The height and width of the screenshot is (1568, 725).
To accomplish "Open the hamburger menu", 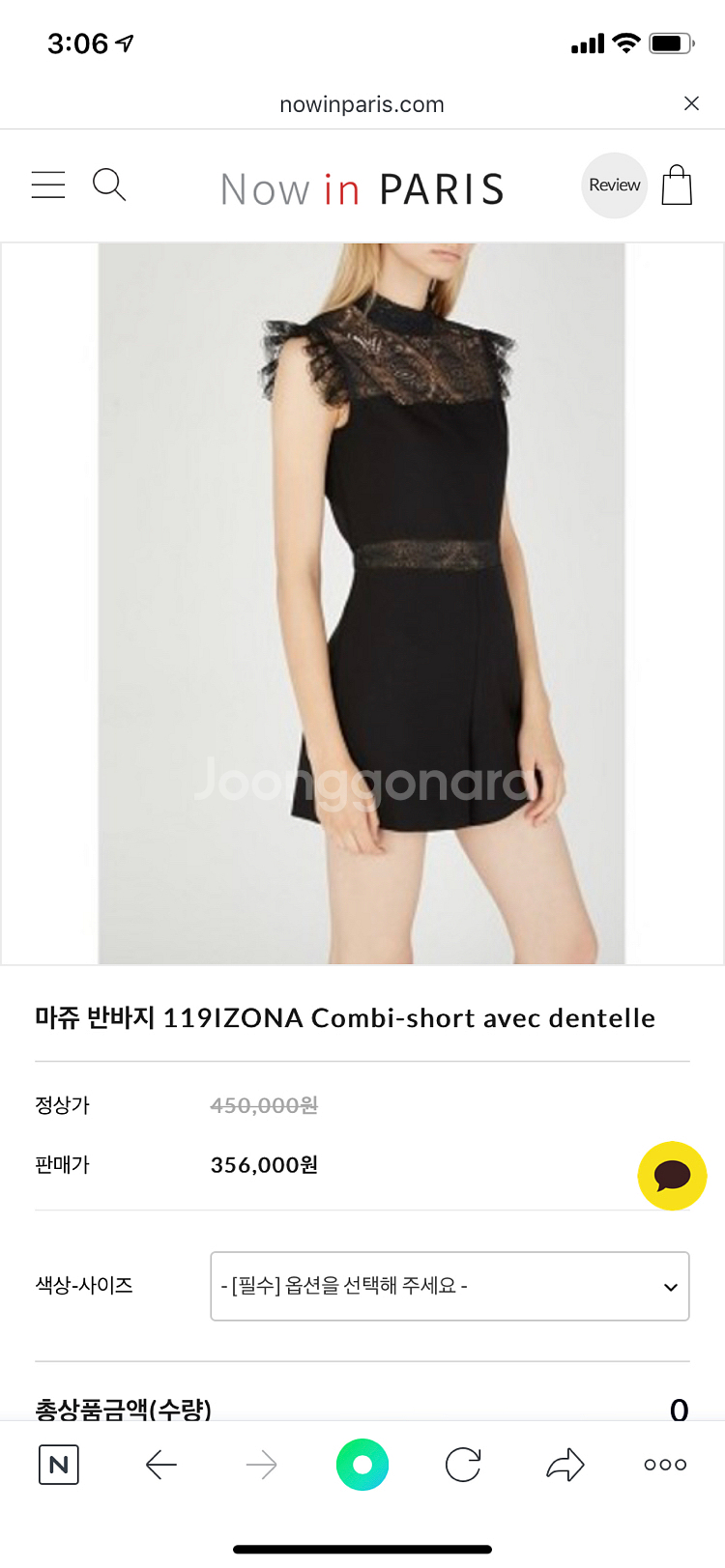I will coord(48,185).
